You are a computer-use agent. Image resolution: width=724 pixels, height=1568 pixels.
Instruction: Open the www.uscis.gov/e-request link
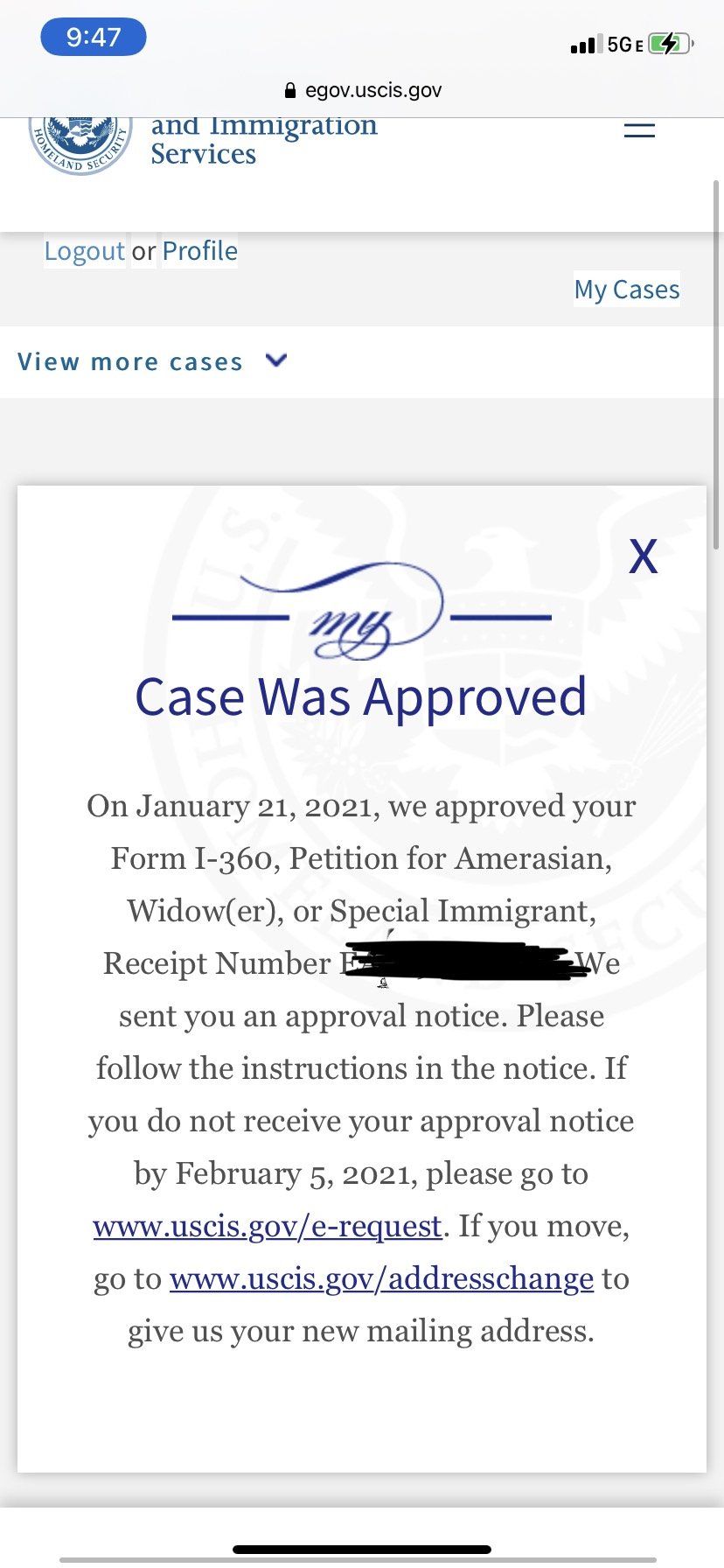click(x=268, y=1226)
